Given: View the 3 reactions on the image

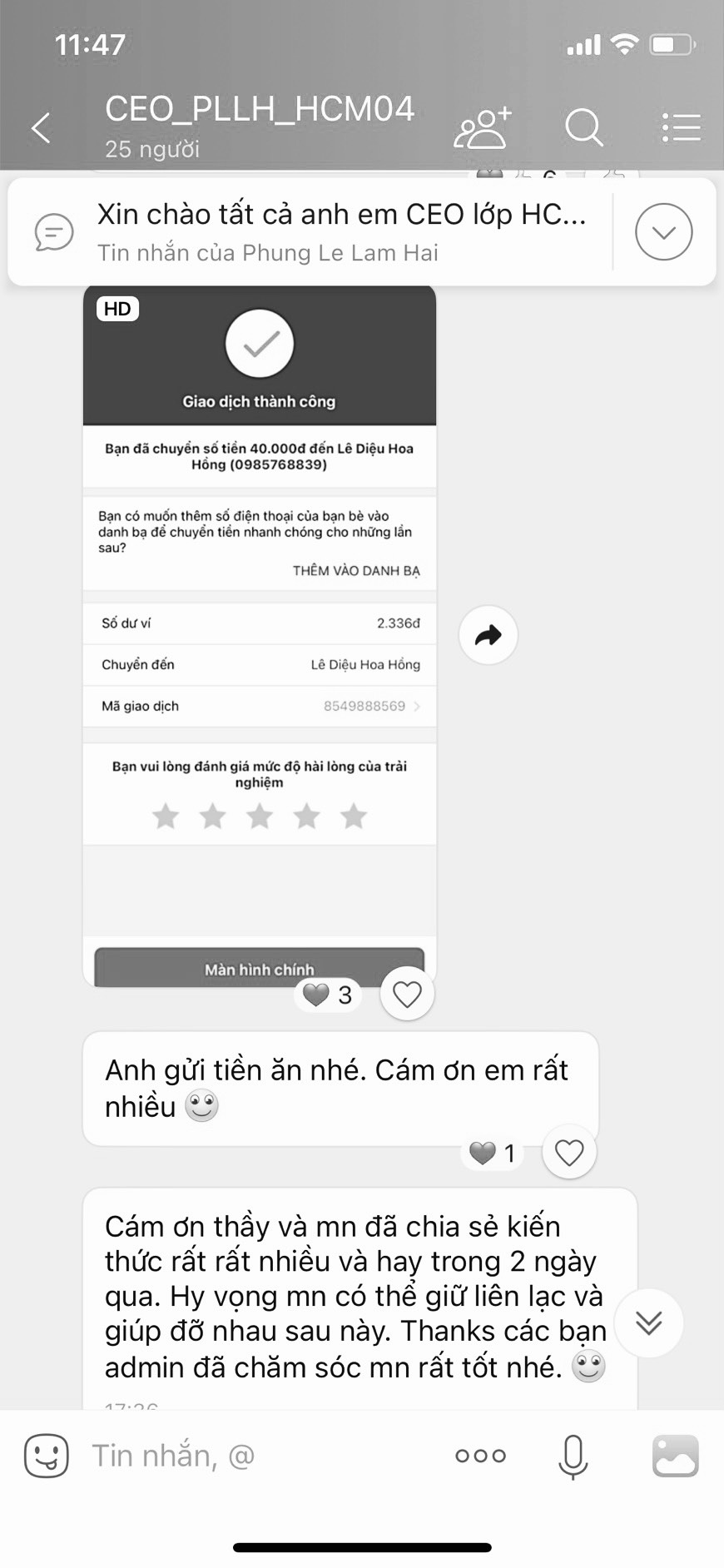Looking at the screenshot, I should point(329,995).
